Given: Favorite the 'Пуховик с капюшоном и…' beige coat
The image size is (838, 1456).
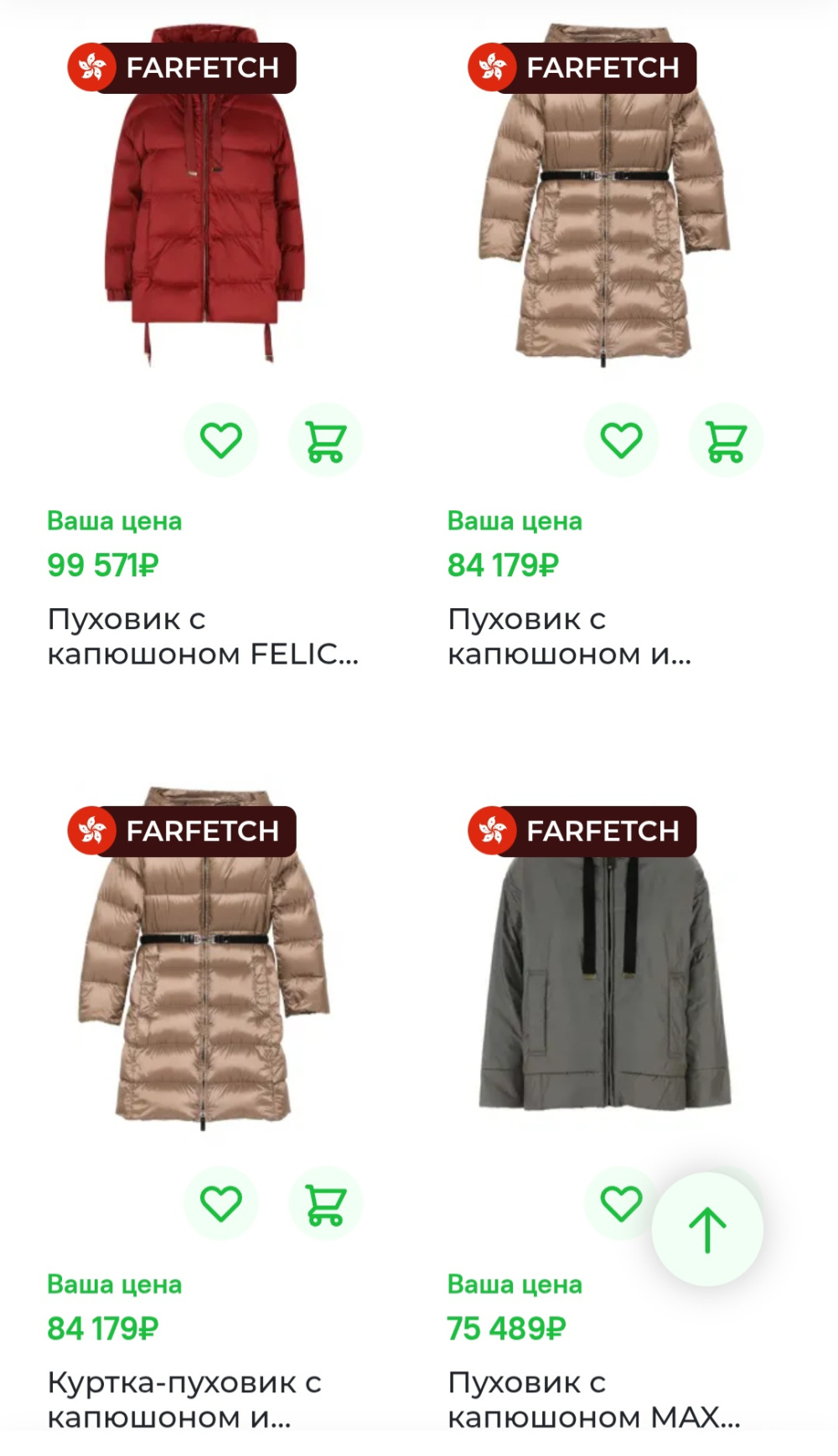Looking at the screenshot, I should 621,440.
